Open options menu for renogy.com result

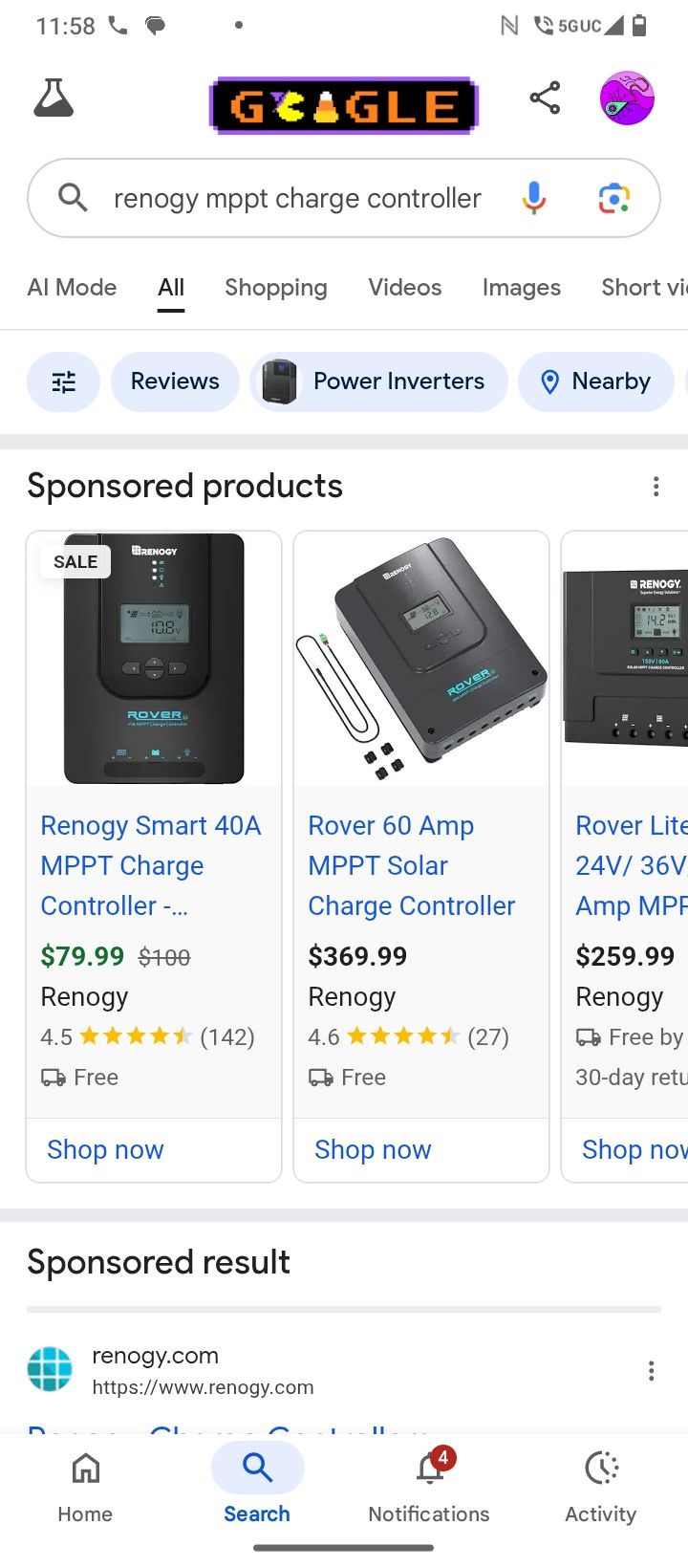pos(651,1370)
